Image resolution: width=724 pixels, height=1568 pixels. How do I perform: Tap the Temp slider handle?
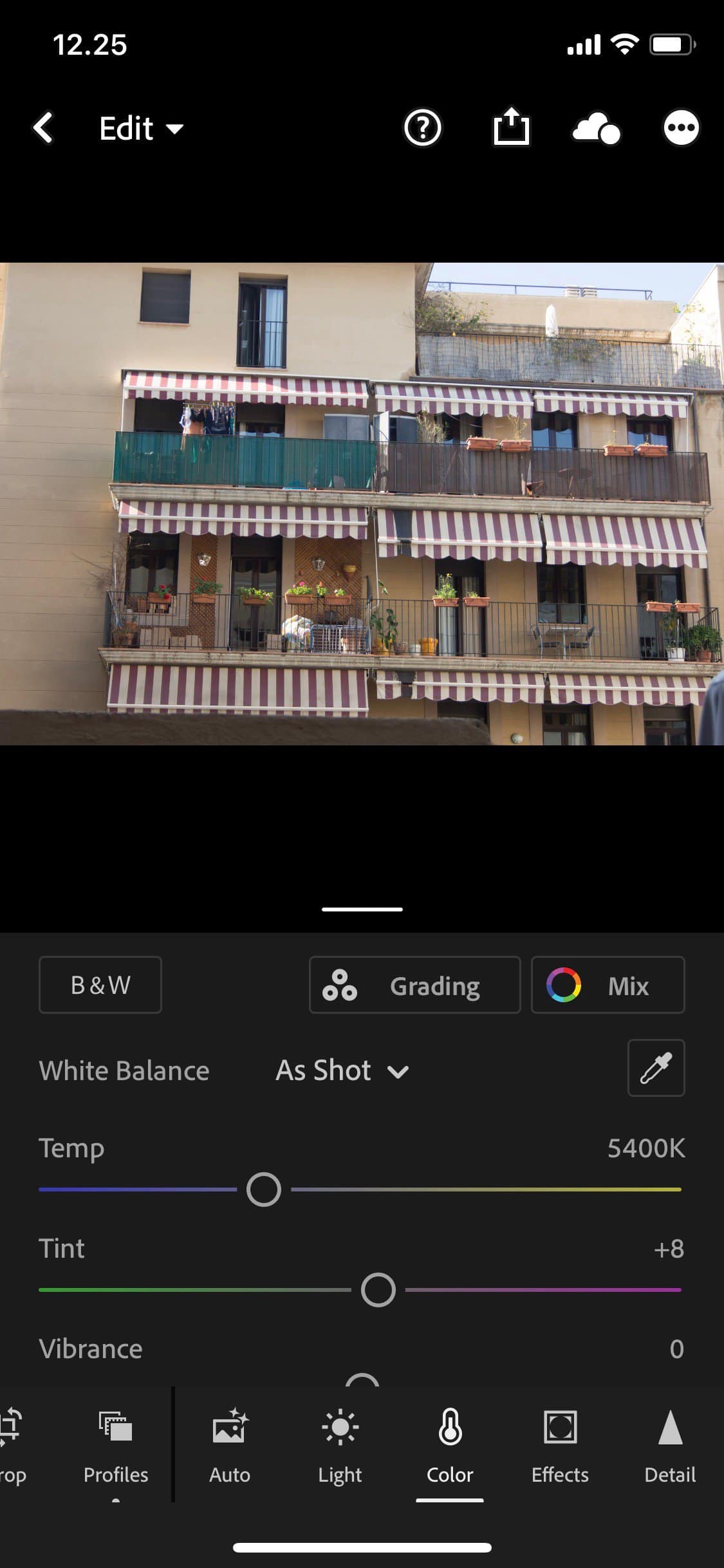pos(264,1190)
